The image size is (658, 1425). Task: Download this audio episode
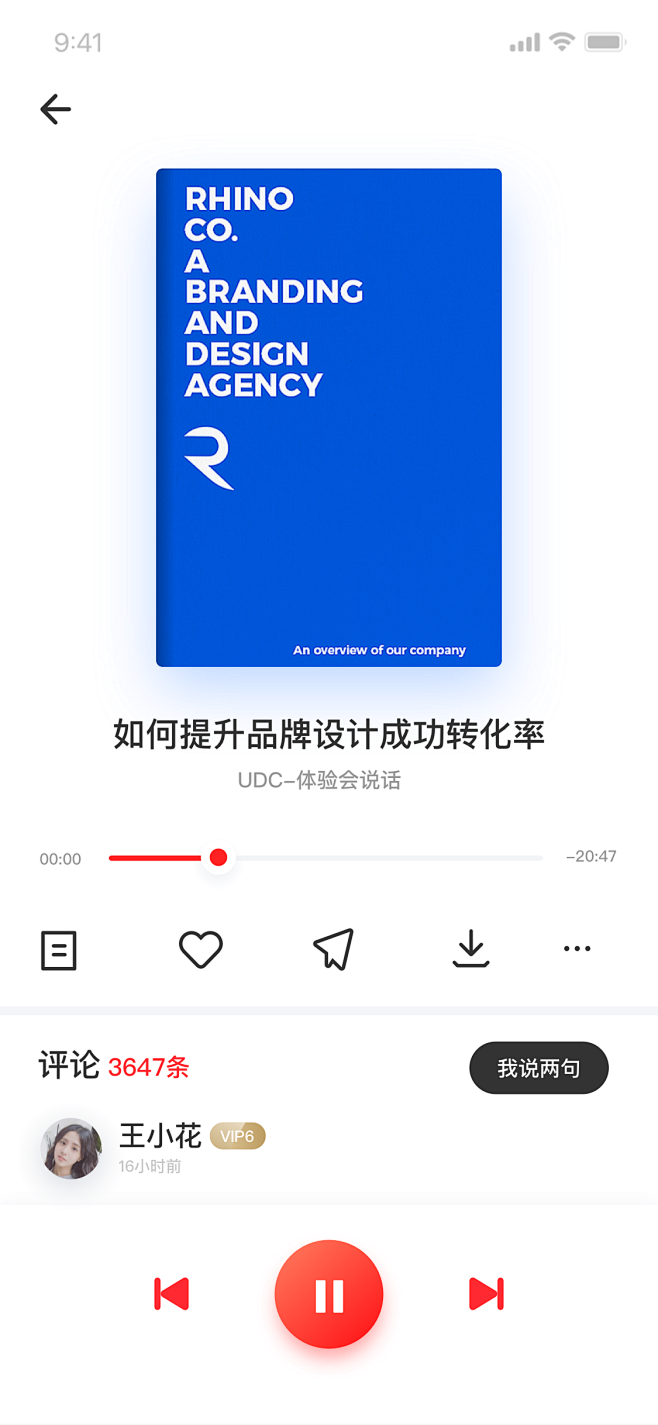[471, 949]
